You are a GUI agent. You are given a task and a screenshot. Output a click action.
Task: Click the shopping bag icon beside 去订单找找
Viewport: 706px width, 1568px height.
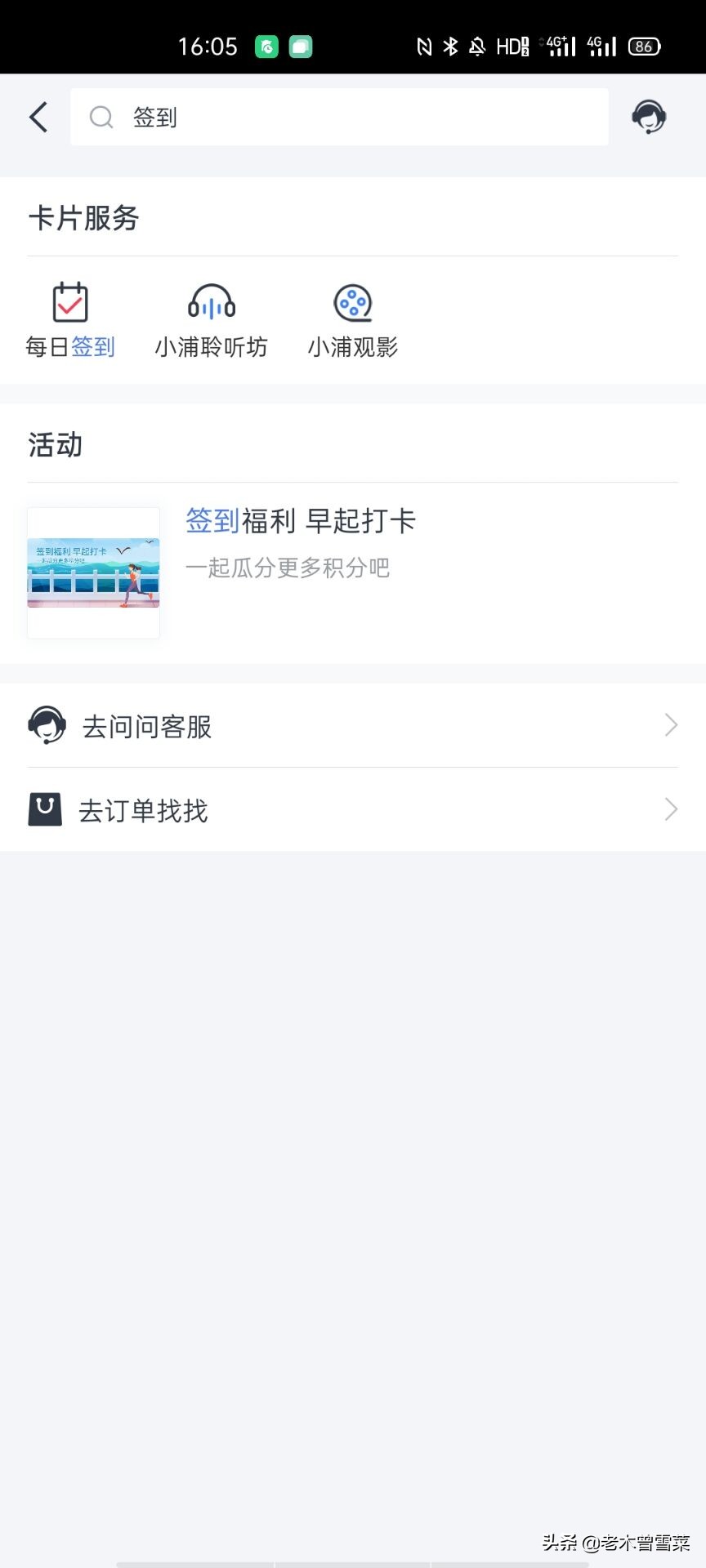pos(45,809)
